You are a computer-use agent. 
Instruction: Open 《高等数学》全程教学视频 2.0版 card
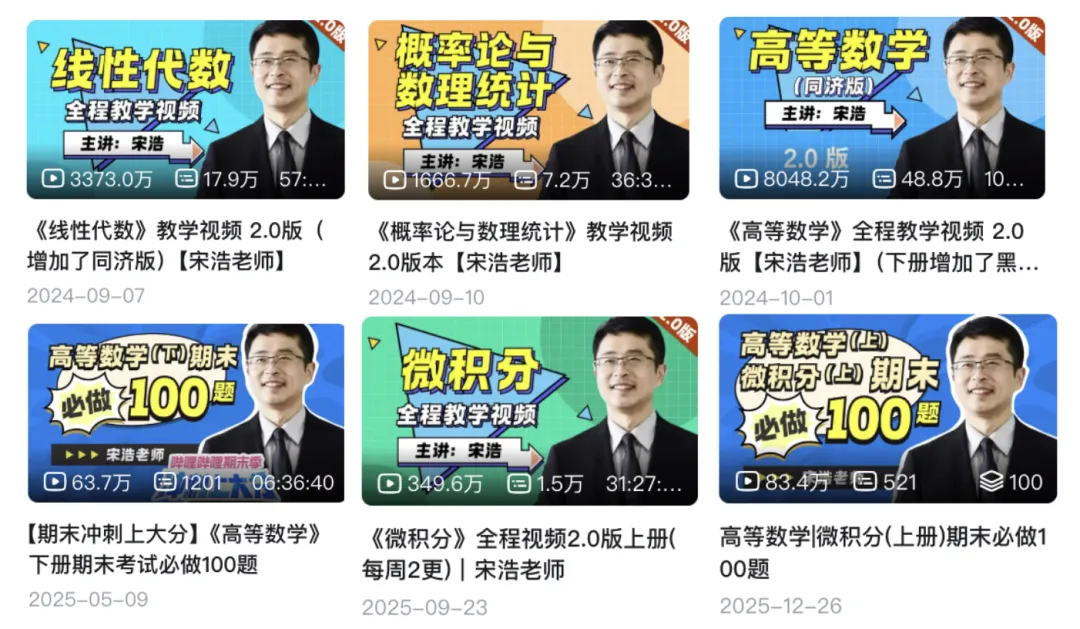(882, 109)
